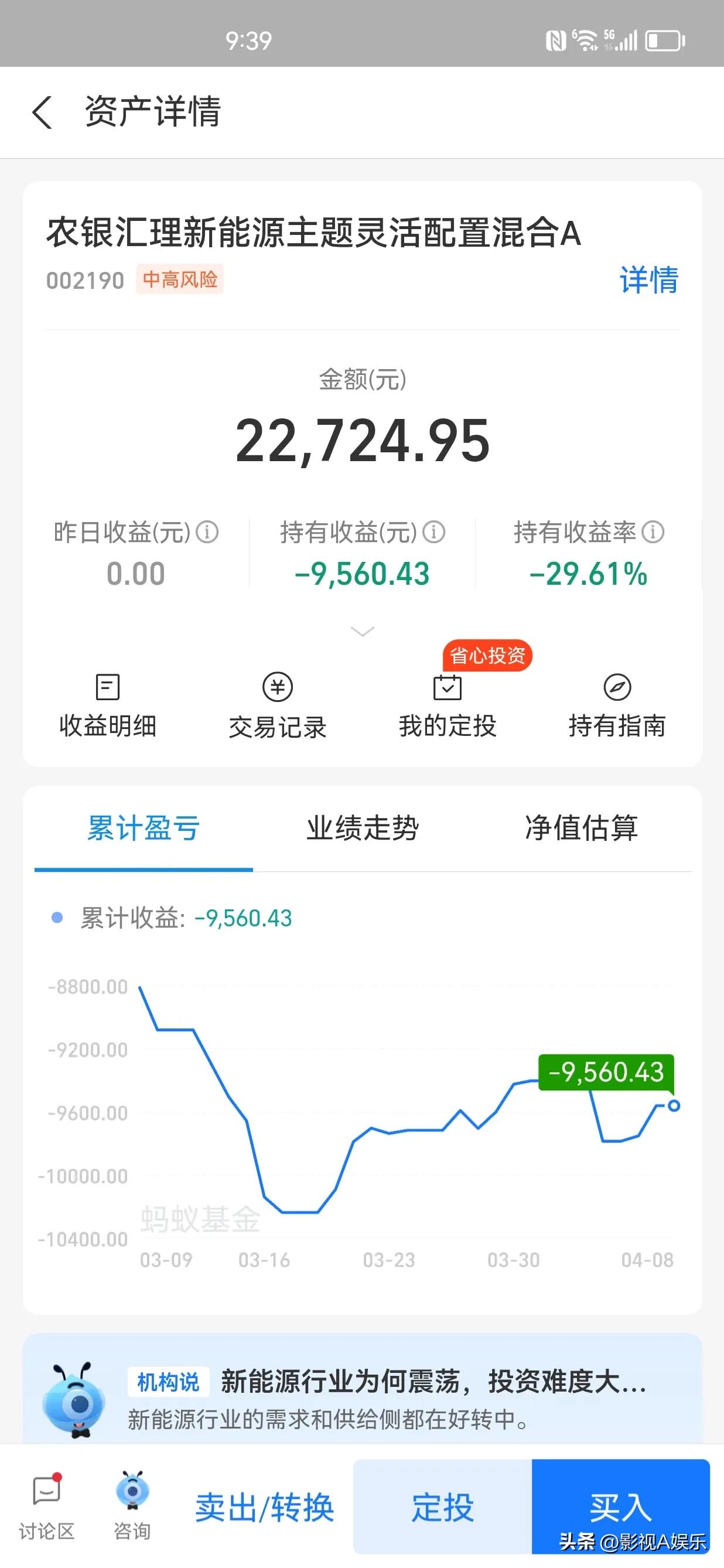
Task: Go back from 资产详情 page
Action: point(42,112)
